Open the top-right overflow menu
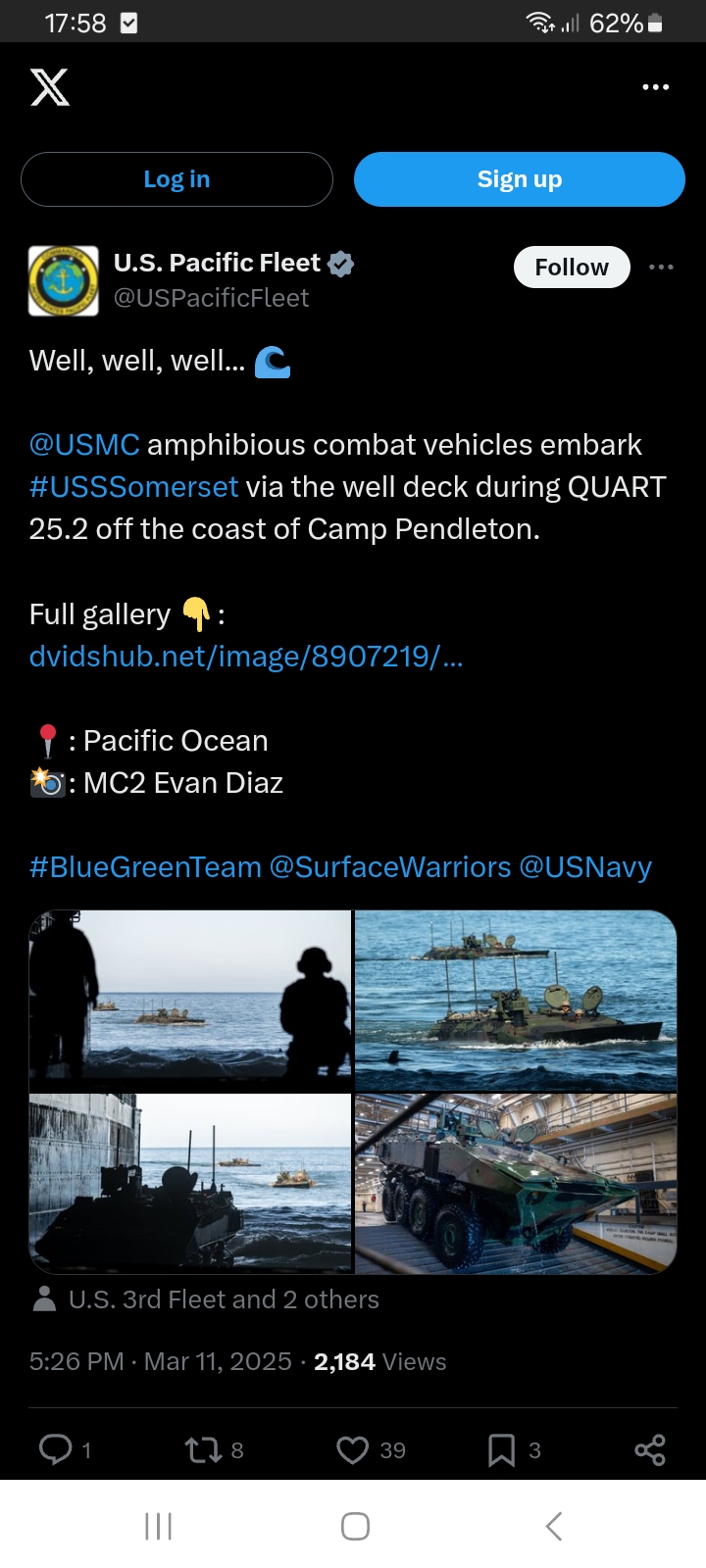Screen dimensions: 706x1568 coord(655,87)
